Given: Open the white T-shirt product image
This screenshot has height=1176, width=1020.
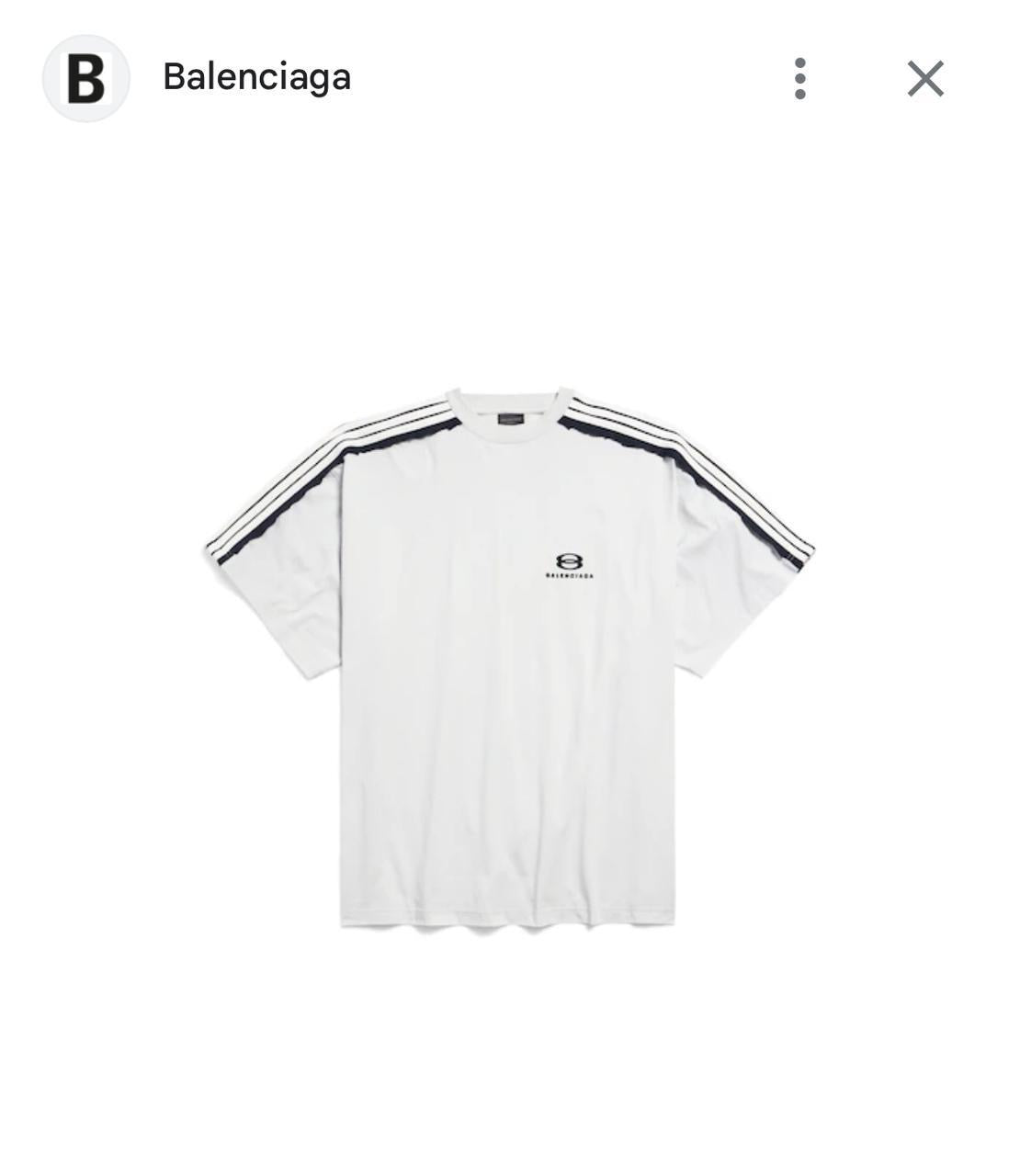Looking at the screenshot, I should pyautogui.click(x=509, y=657).
